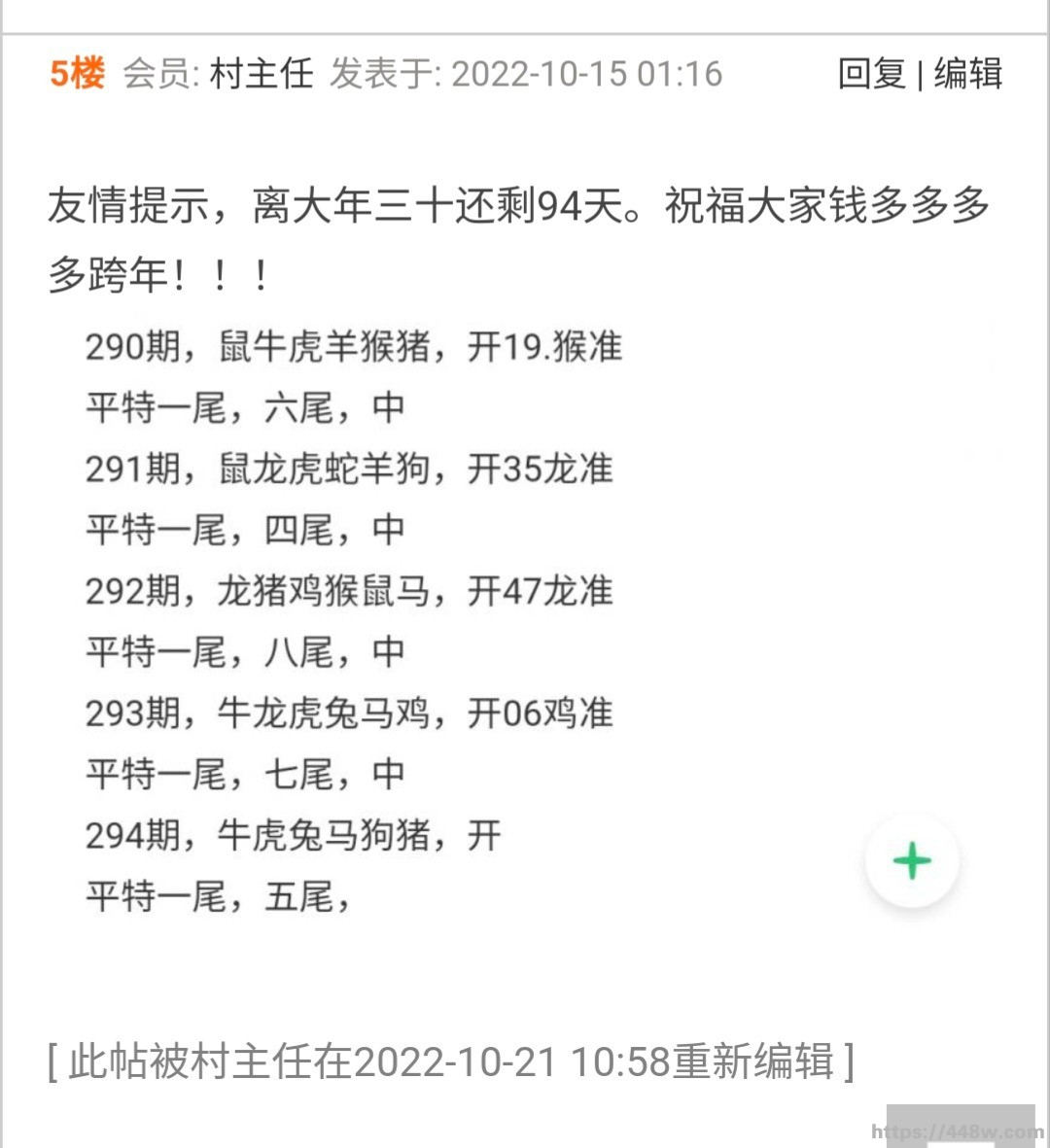1050x1148 pixels.
Task: Tap 编辑 to edit this post
Action: 967,74
